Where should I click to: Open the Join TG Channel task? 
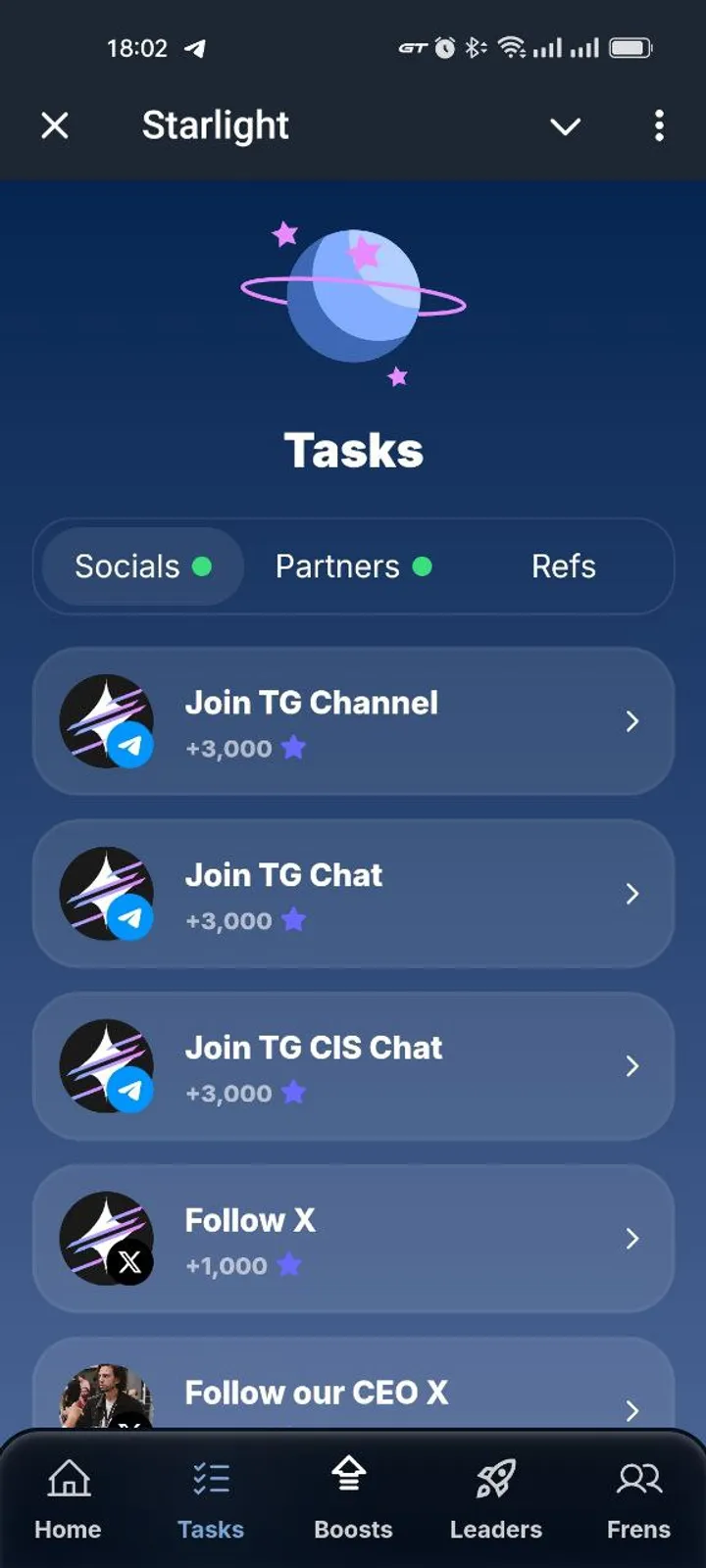pos(353,721)
